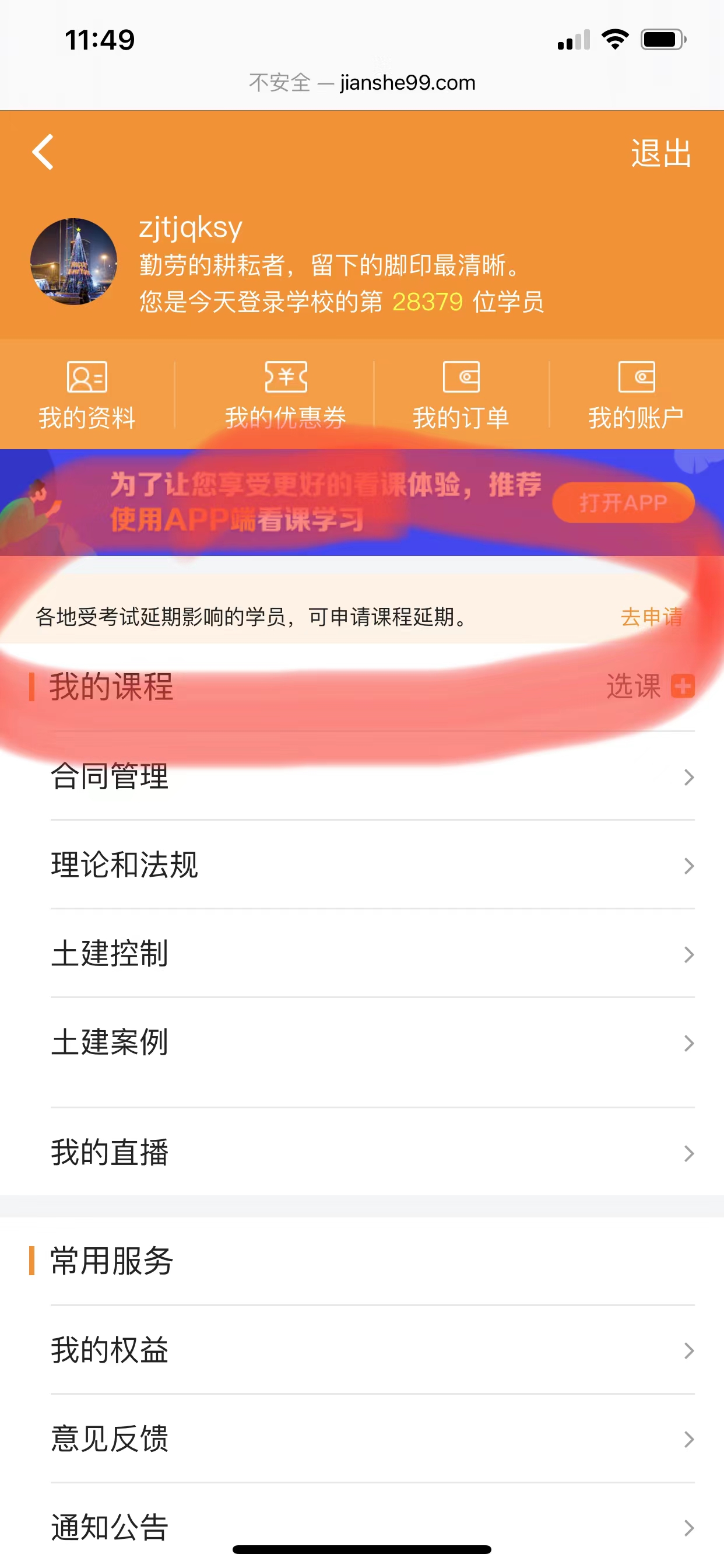Tap 选课 to select courses
724x1568 pixels.
pyautogui.click(x=649, y=687)
